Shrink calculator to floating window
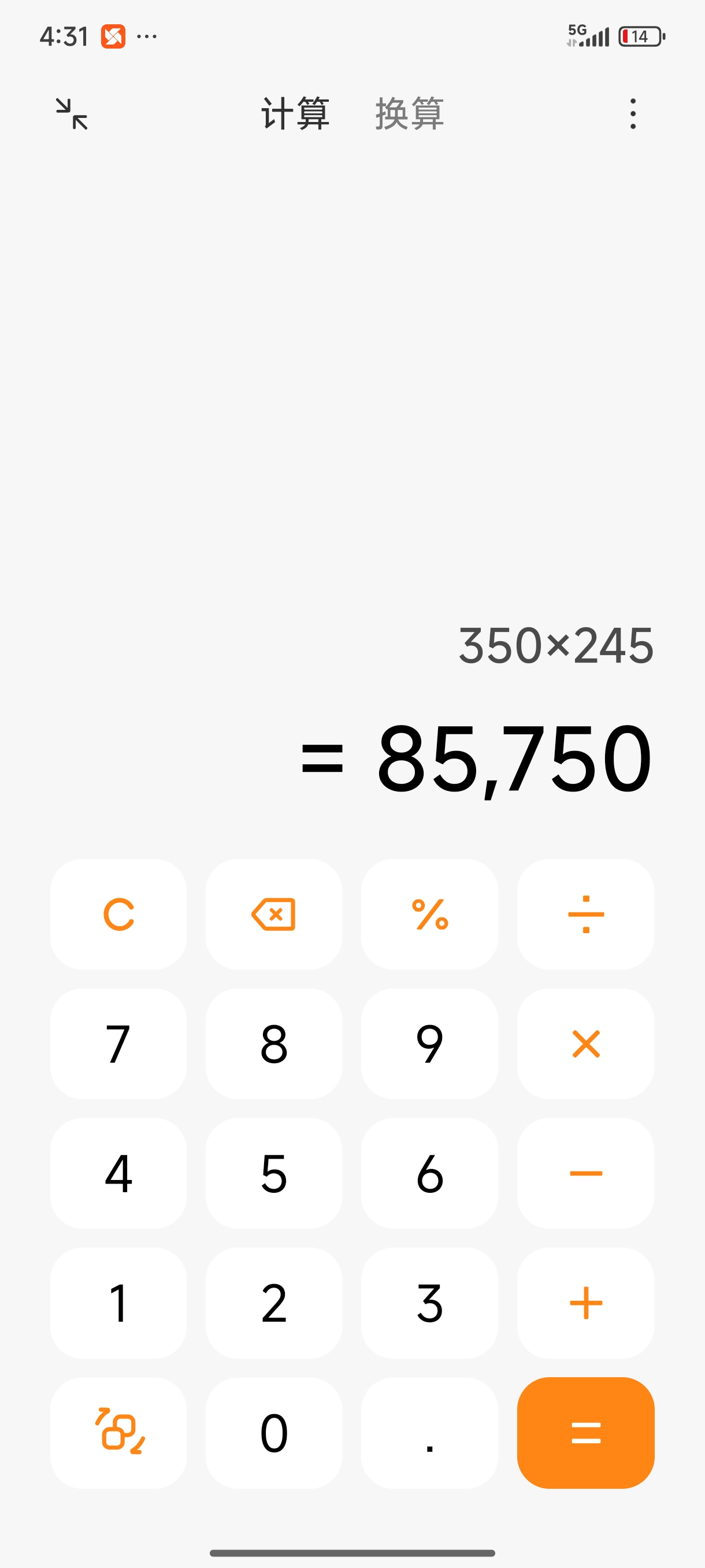 (72, 114)
